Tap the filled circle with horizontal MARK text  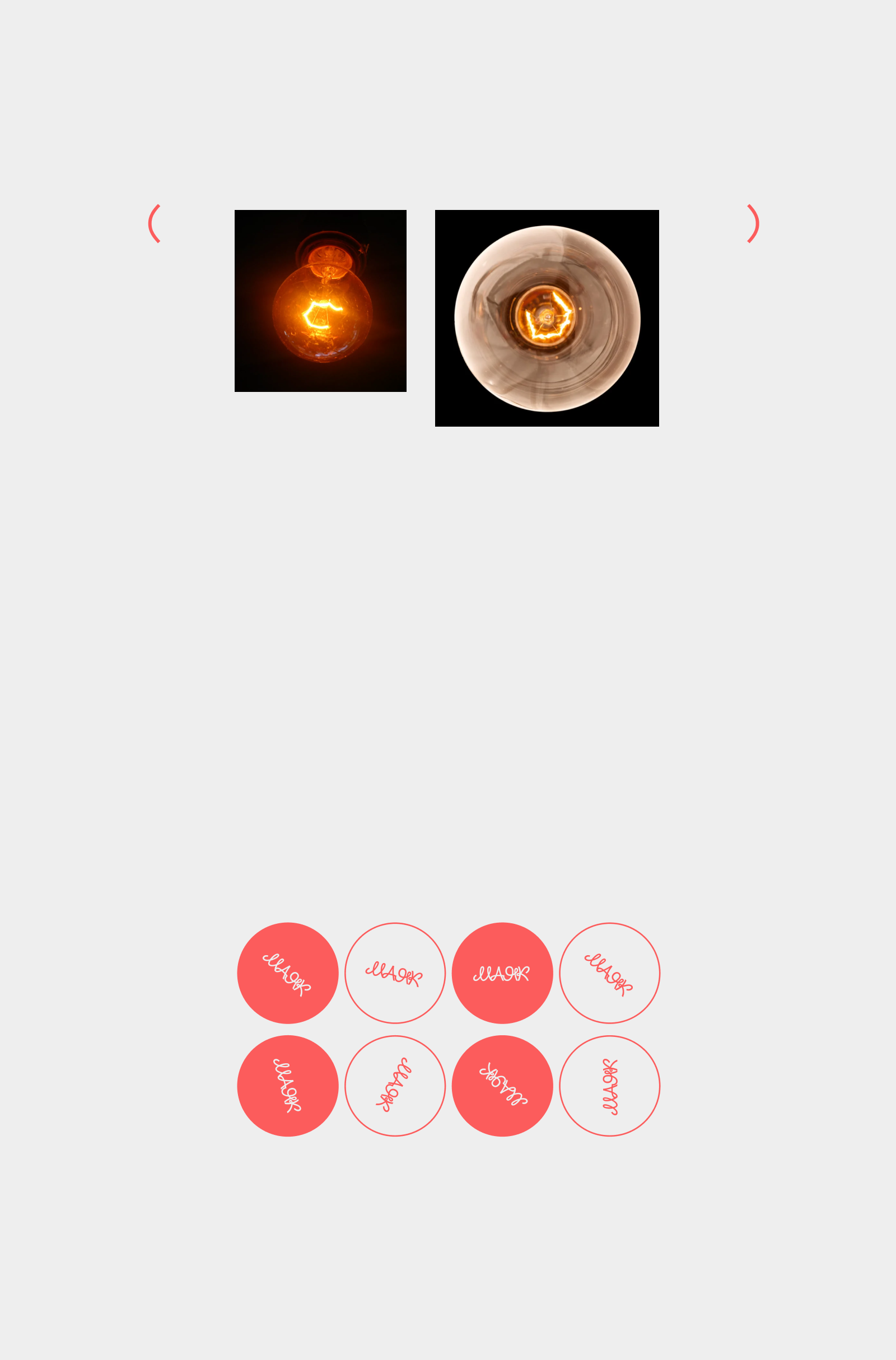click(502, 973)
